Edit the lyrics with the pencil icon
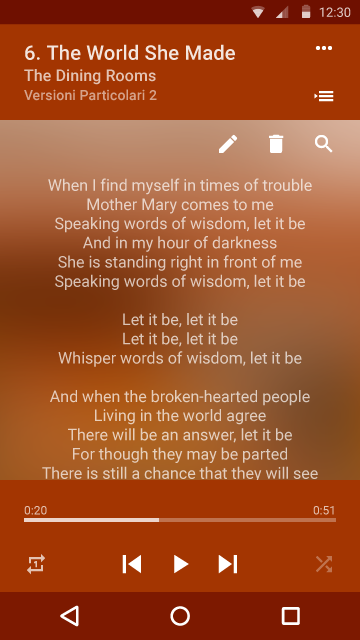 [228, 144]
